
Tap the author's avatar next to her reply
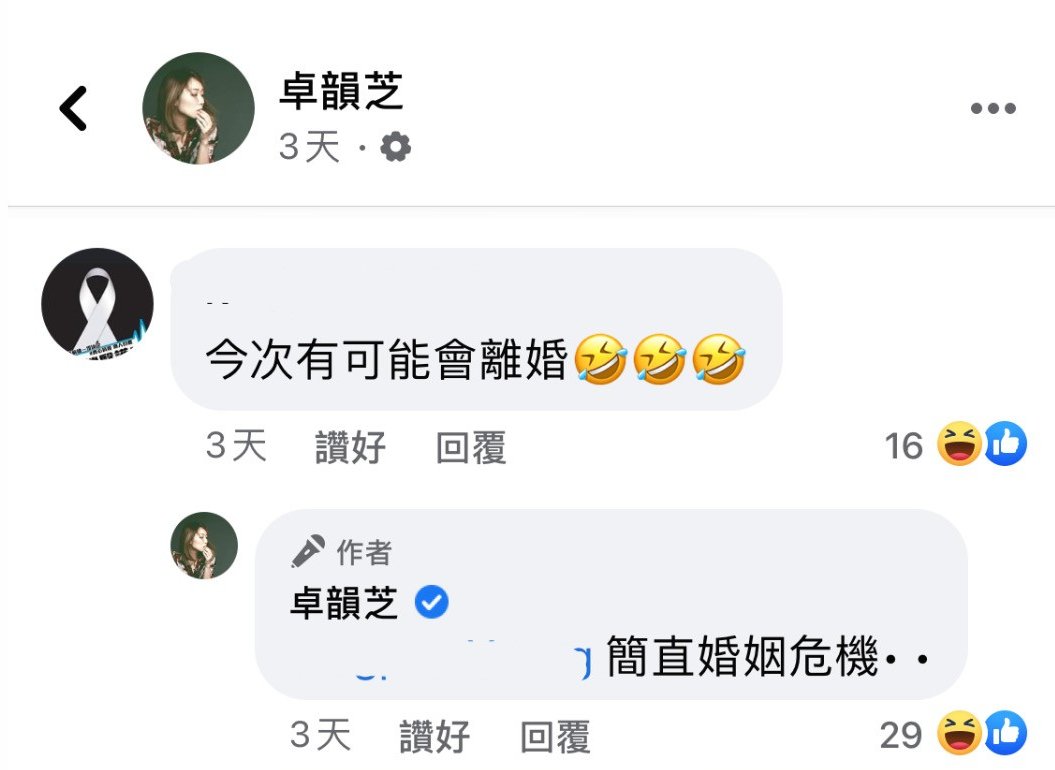(205, 545)
